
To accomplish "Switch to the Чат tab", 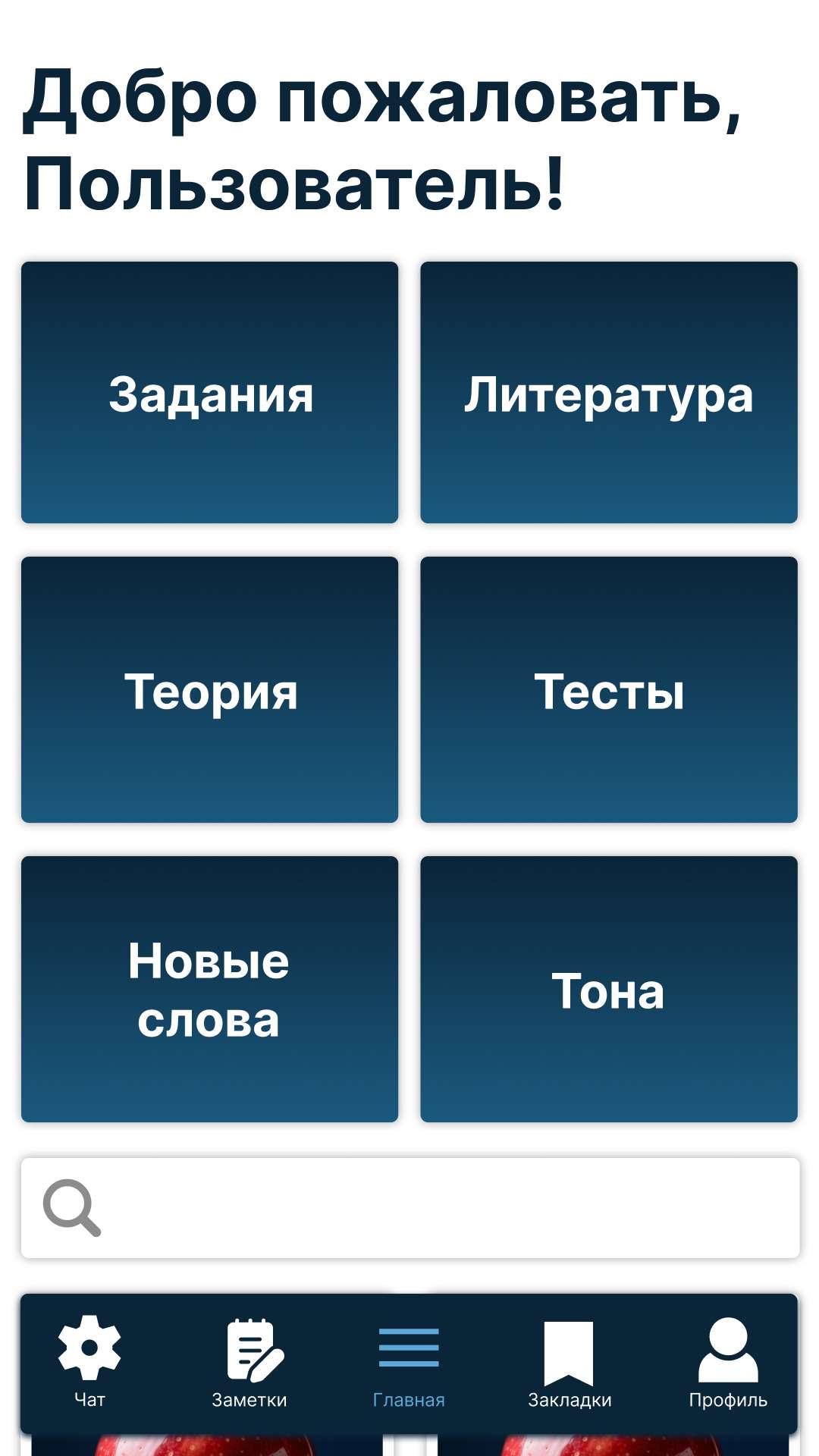I will tap(89, 1362).
